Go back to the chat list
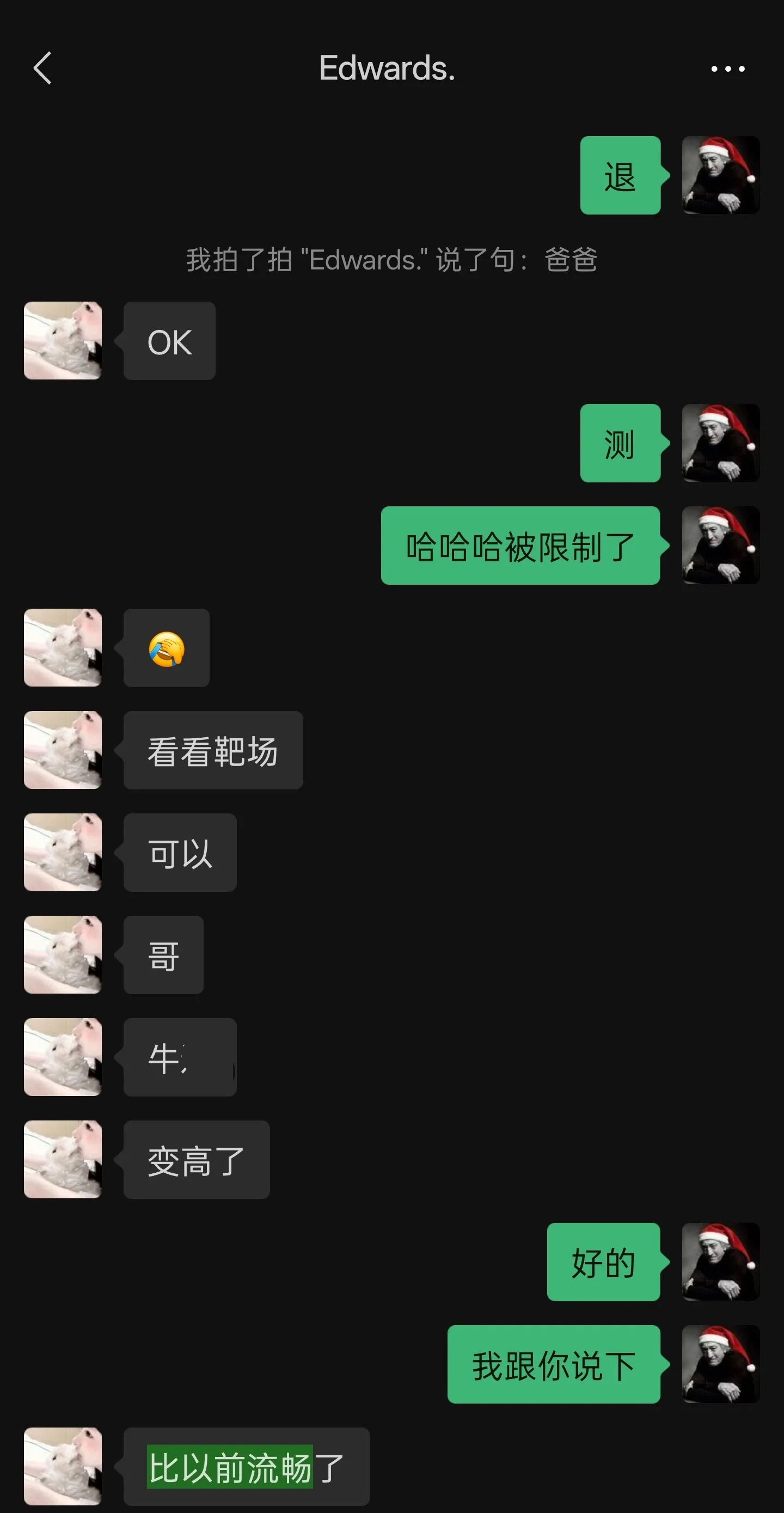 point(42,68)
